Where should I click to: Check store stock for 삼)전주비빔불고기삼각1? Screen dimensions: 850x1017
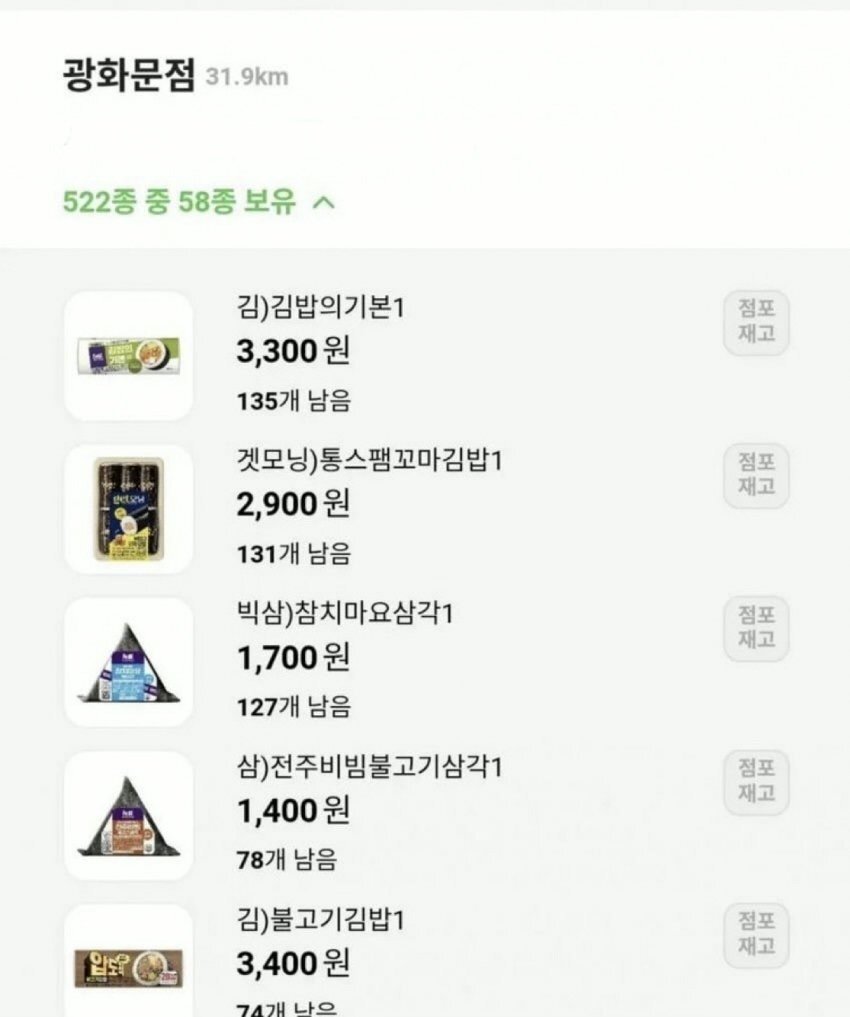tap(755, 783)
